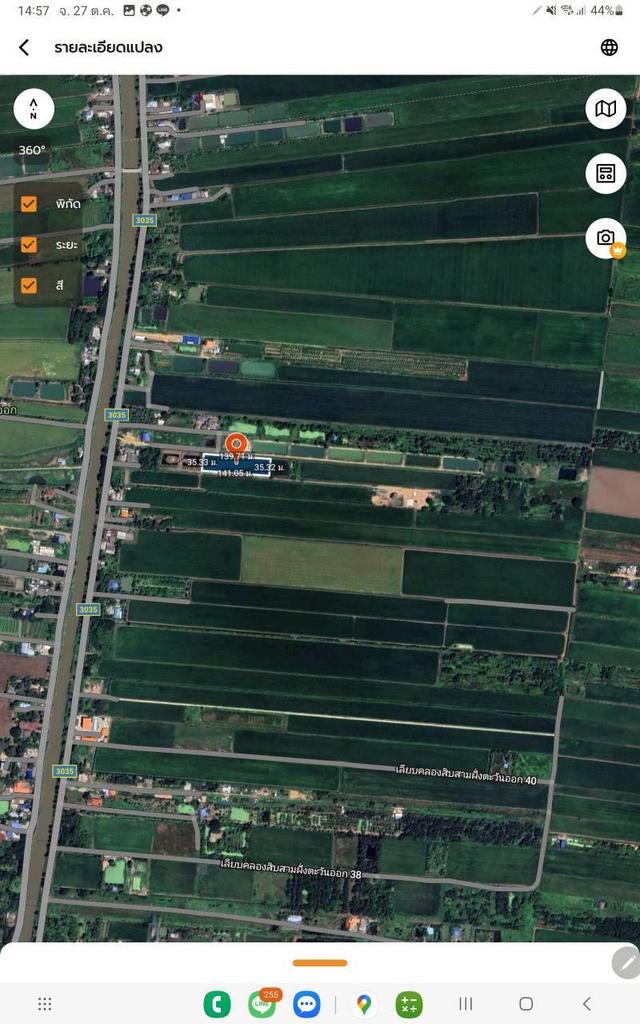
Task: Open Google Maps from the taskbar
Action: [364, 1003]
